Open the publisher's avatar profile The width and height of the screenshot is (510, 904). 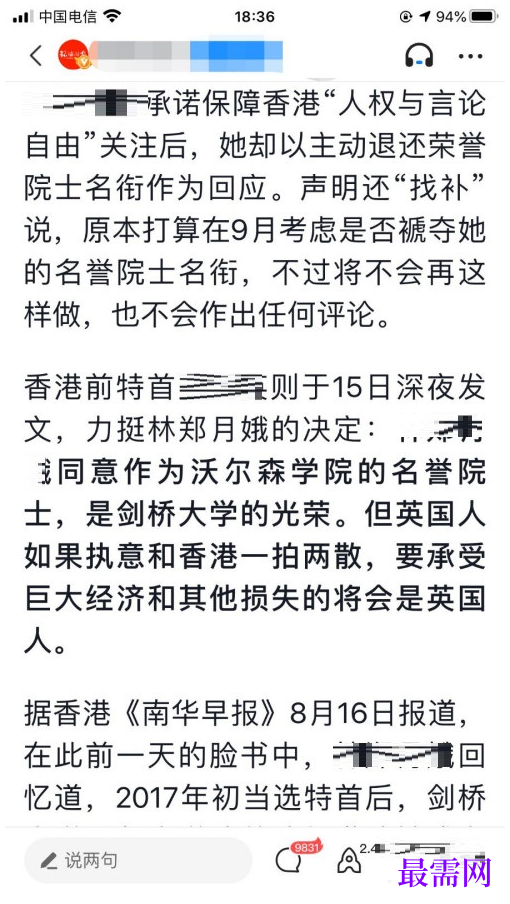pyautogui.click(x=75, y=55)
